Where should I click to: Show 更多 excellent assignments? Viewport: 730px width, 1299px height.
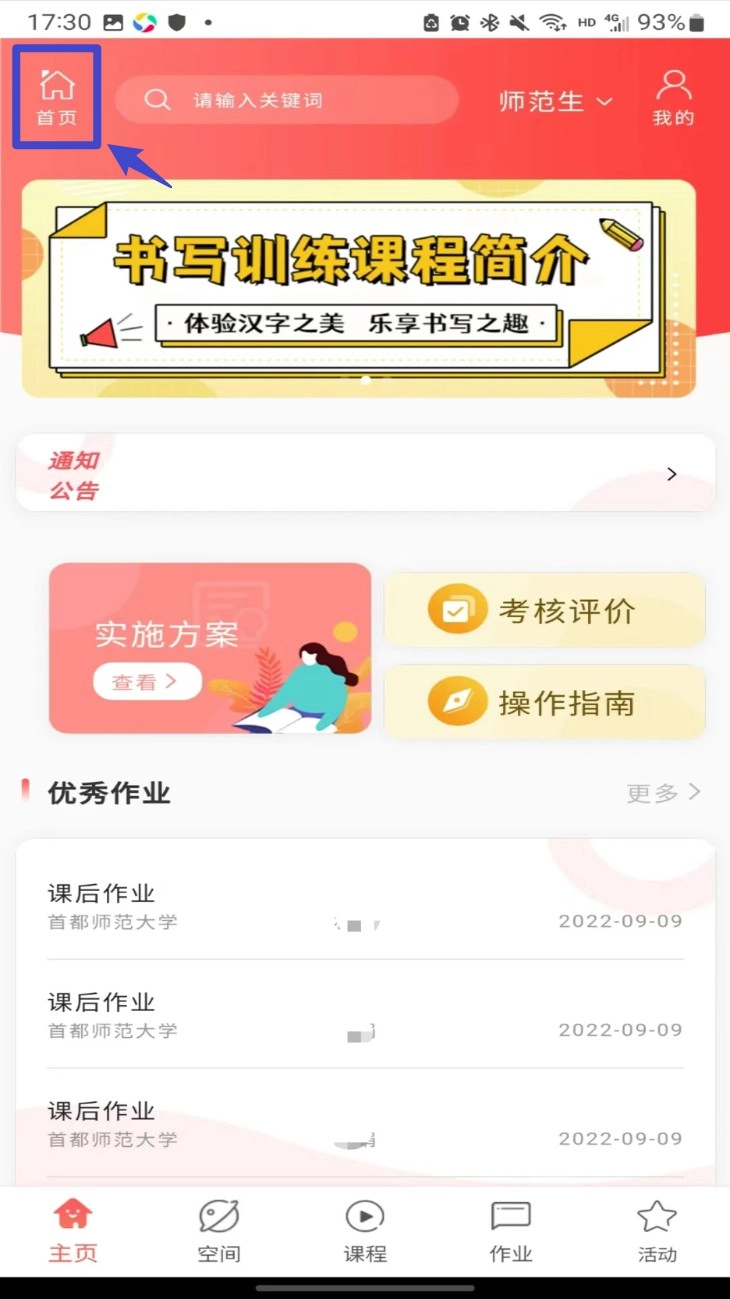(x=663, y=793)
